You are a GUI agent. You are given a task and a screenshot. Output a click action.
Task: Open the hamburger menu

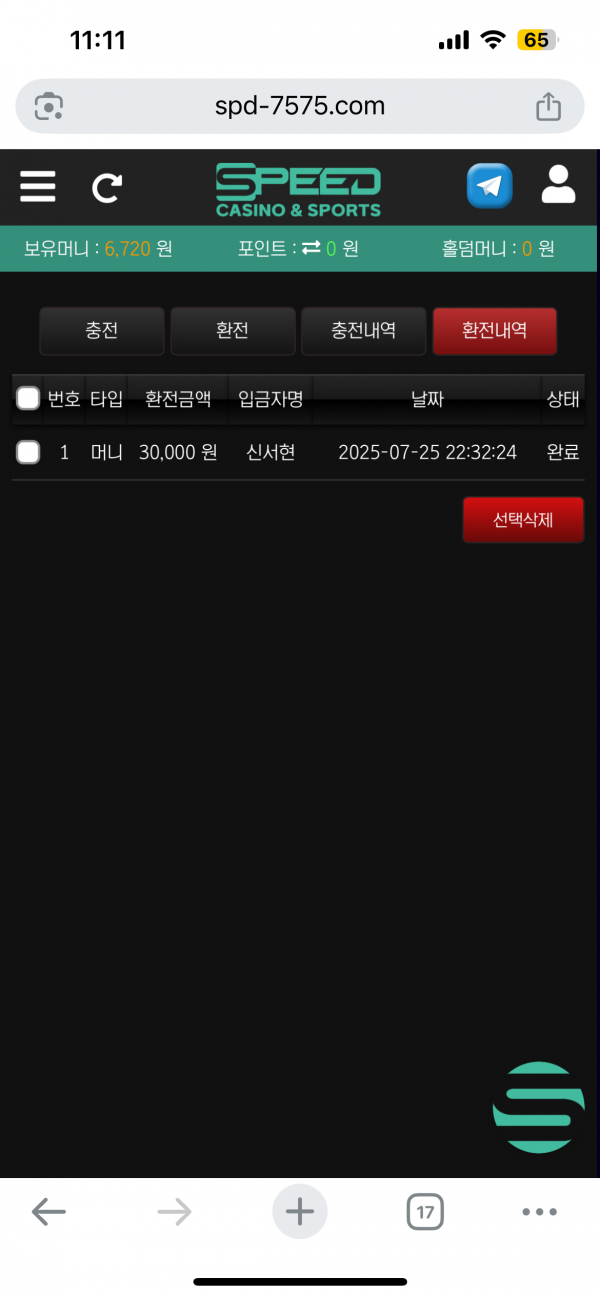point(37,187)
